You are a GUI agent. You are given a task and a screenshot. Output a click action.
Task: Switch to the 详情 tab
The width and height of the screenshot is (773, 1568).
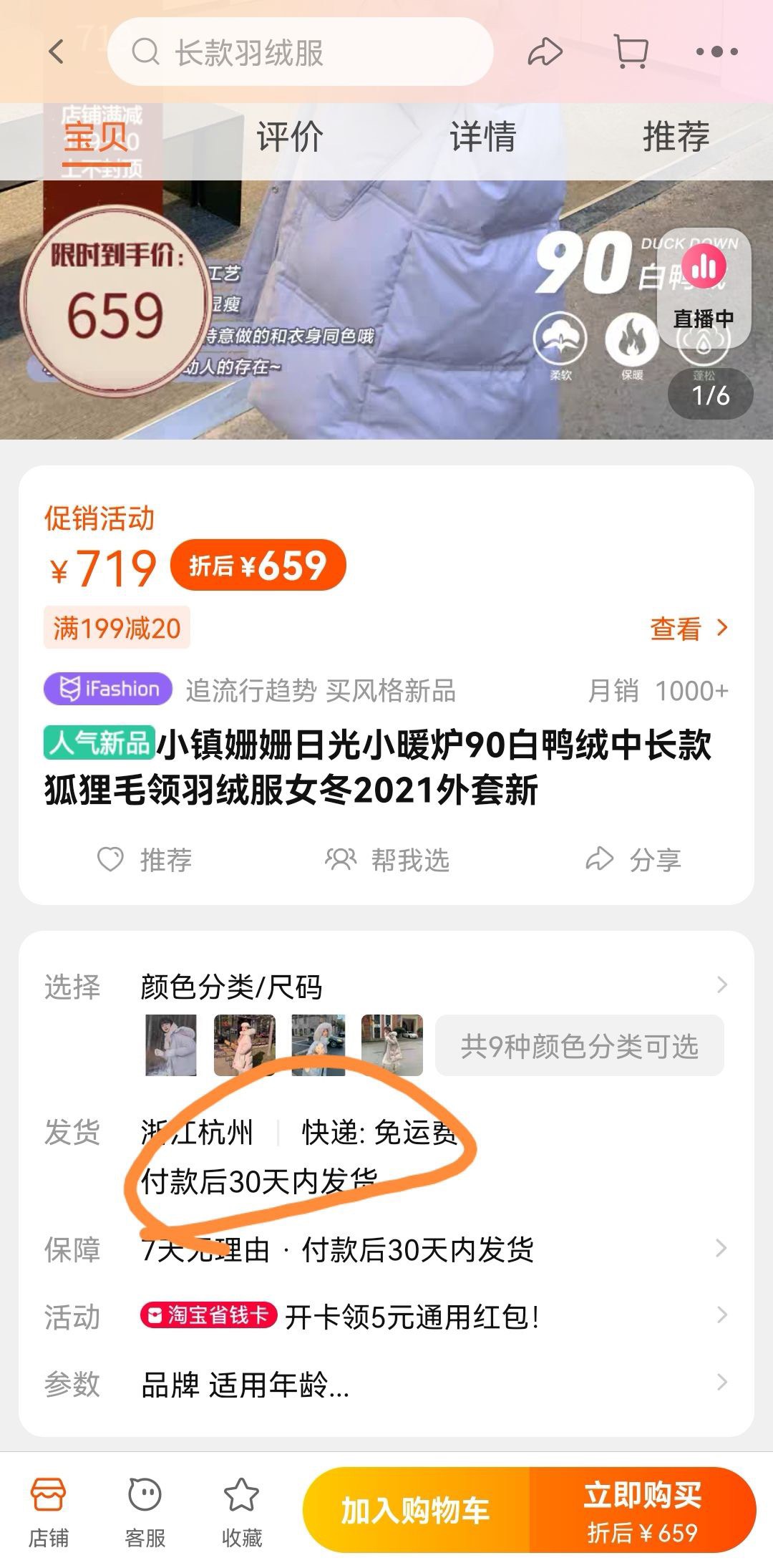coord(483,137)
